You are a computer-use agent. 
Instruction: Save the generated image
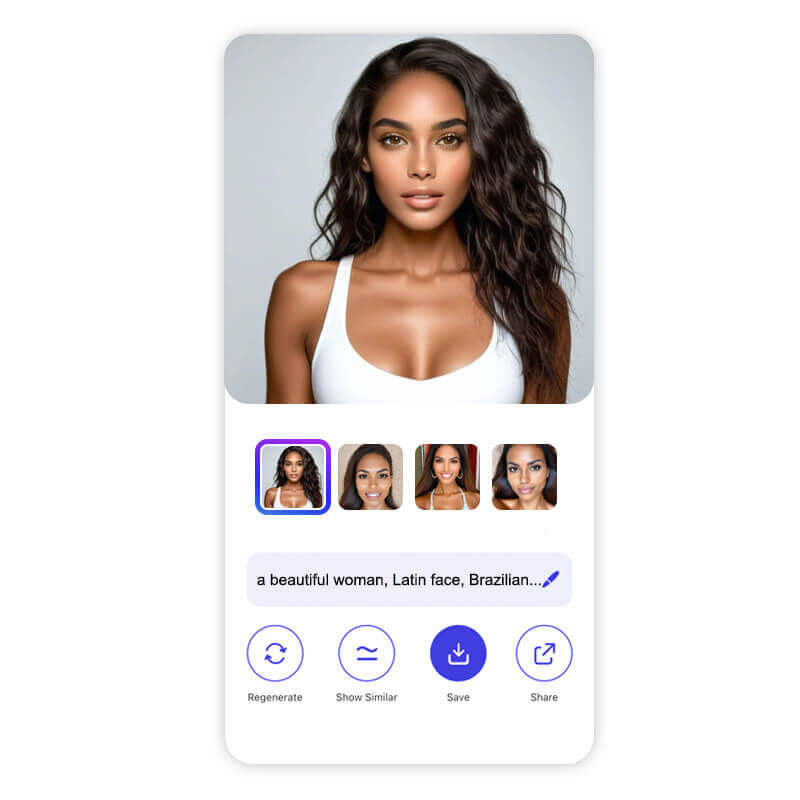458,653
